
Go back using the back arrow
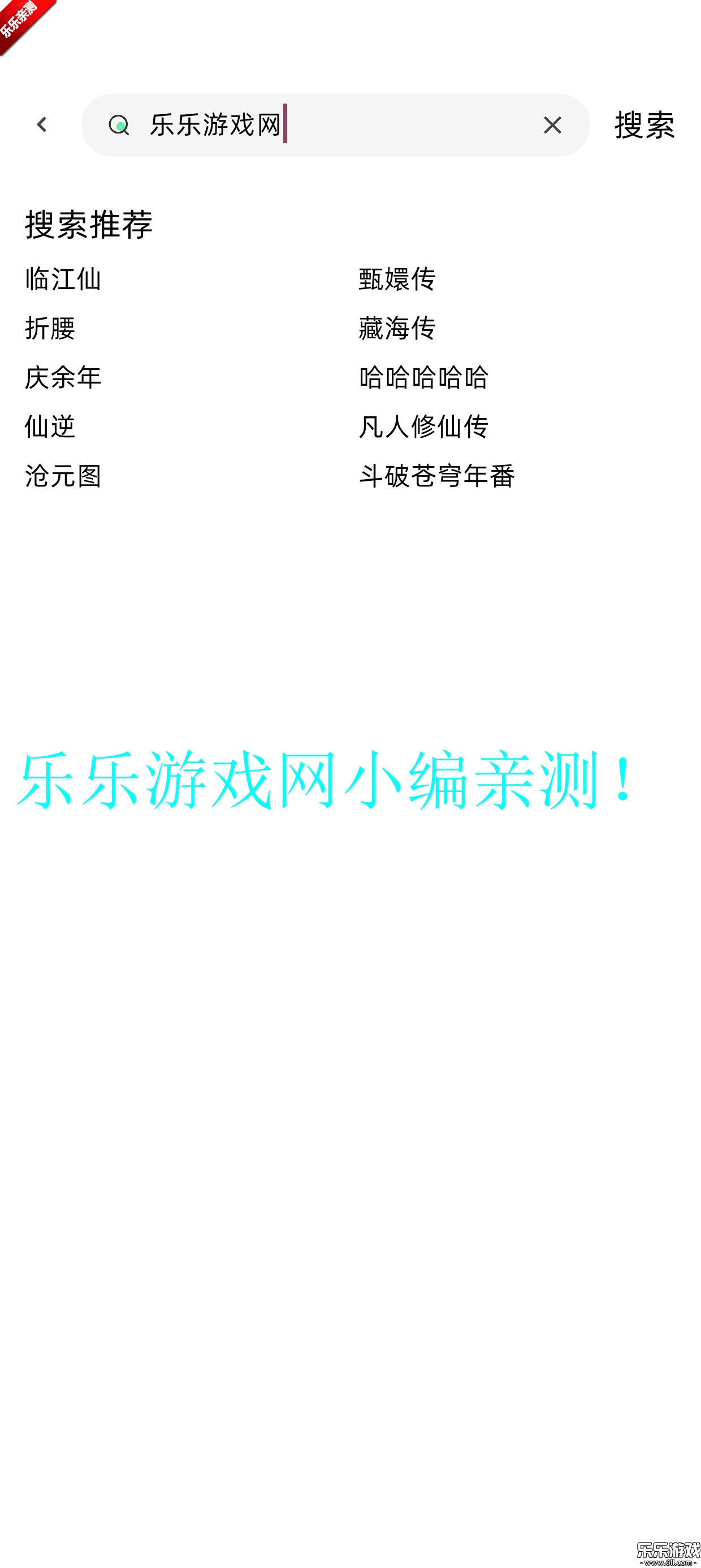click(x=41, y=125)
